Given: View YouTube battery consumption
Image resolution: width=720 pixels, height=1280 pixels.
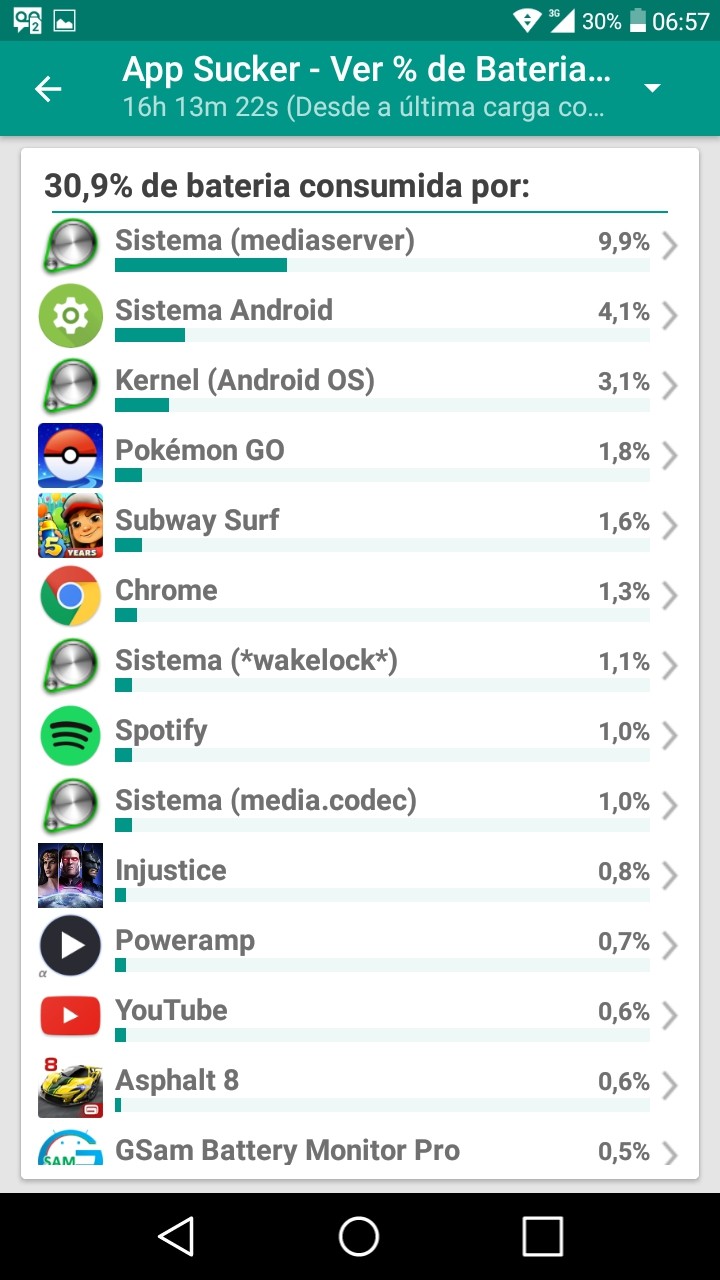Looking at the screenshot, I should (360, 1016).
